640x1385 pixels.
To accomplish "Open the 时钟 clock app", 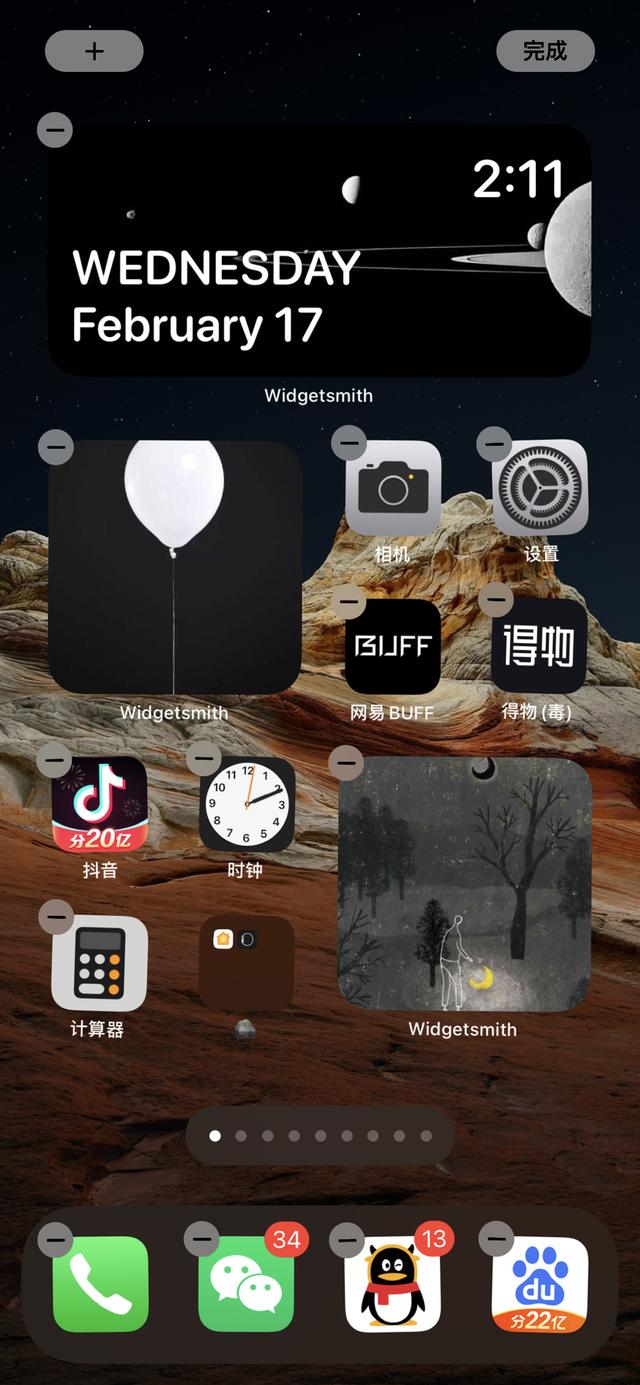I will 246,804.
